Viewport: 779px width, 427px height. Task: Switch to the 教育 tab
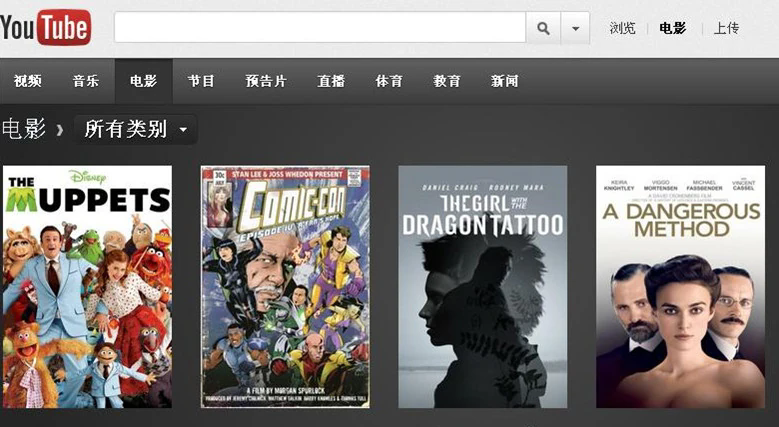pos(447,81)
